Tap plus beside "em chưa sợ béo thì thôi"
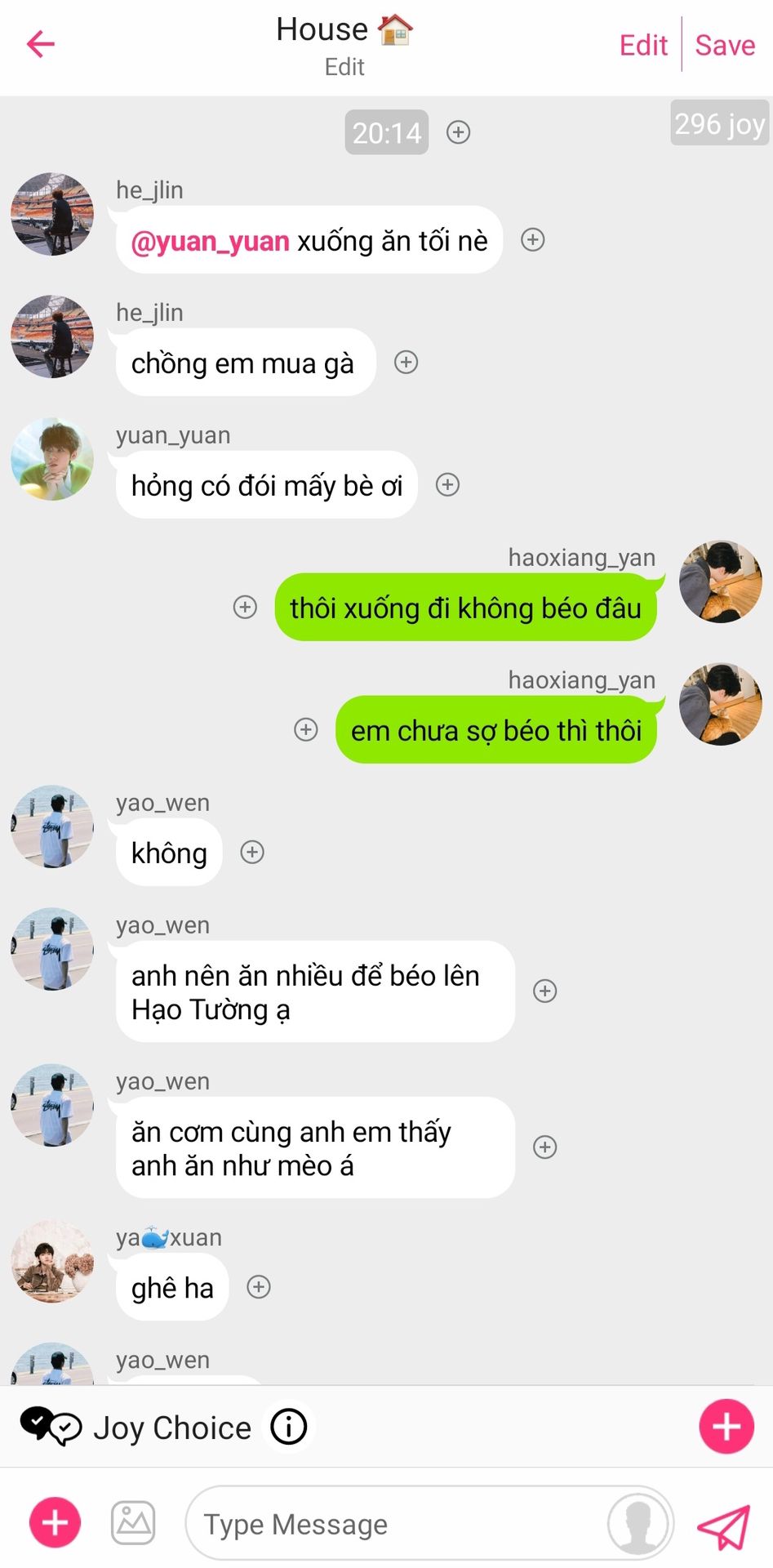Screen dimensions: 773x1568 point(306,729)
